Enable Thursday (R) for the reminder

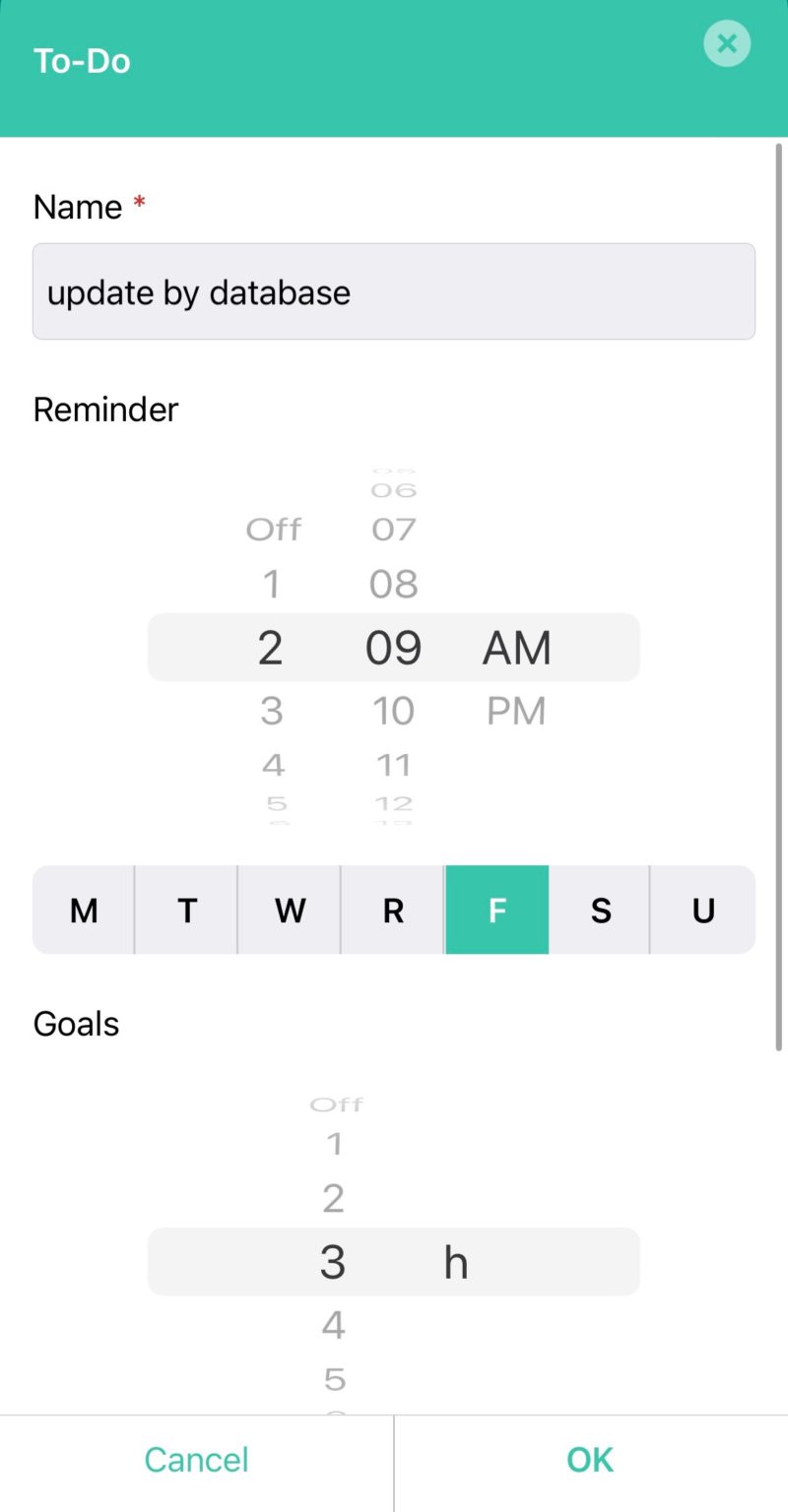point(393,910)
